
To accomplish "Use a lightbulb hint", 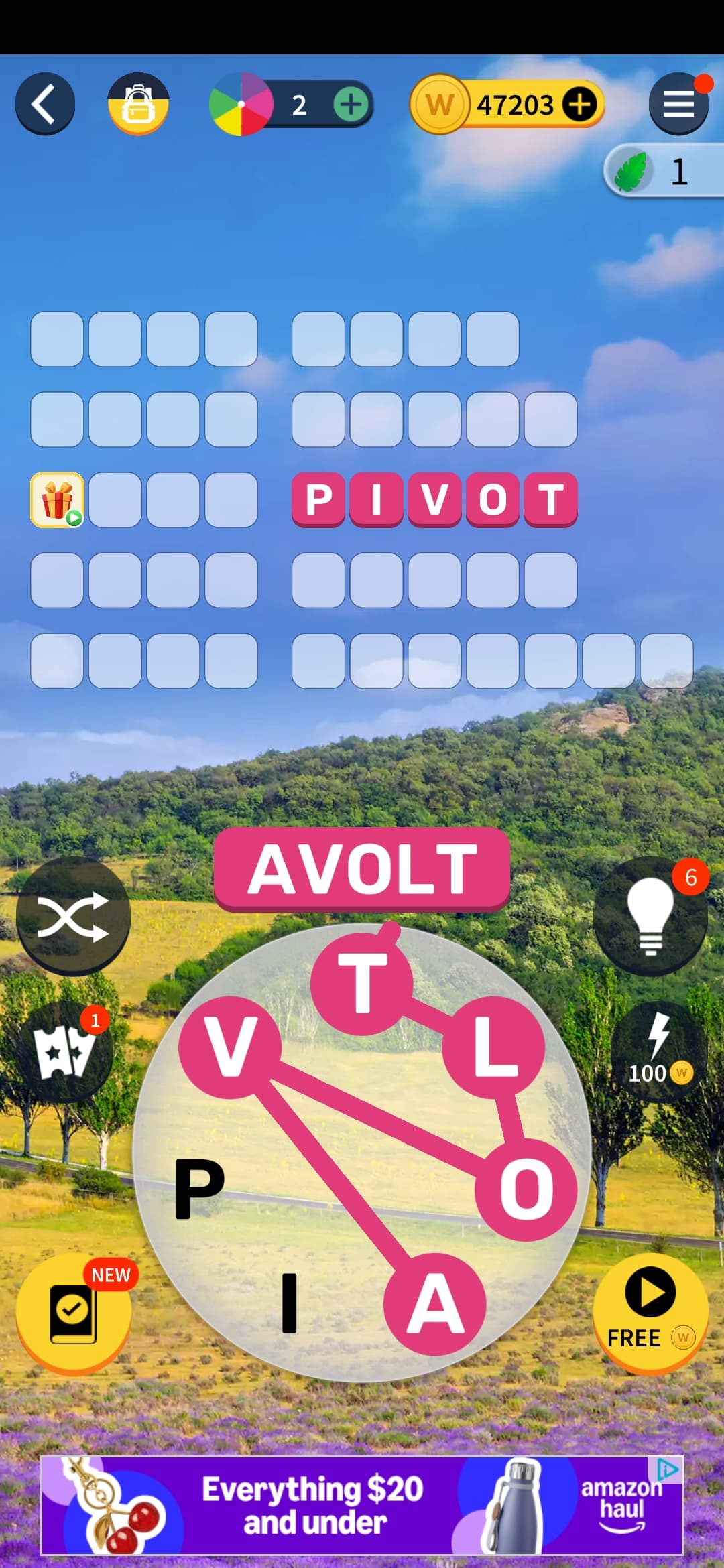I will pos(650,916).
